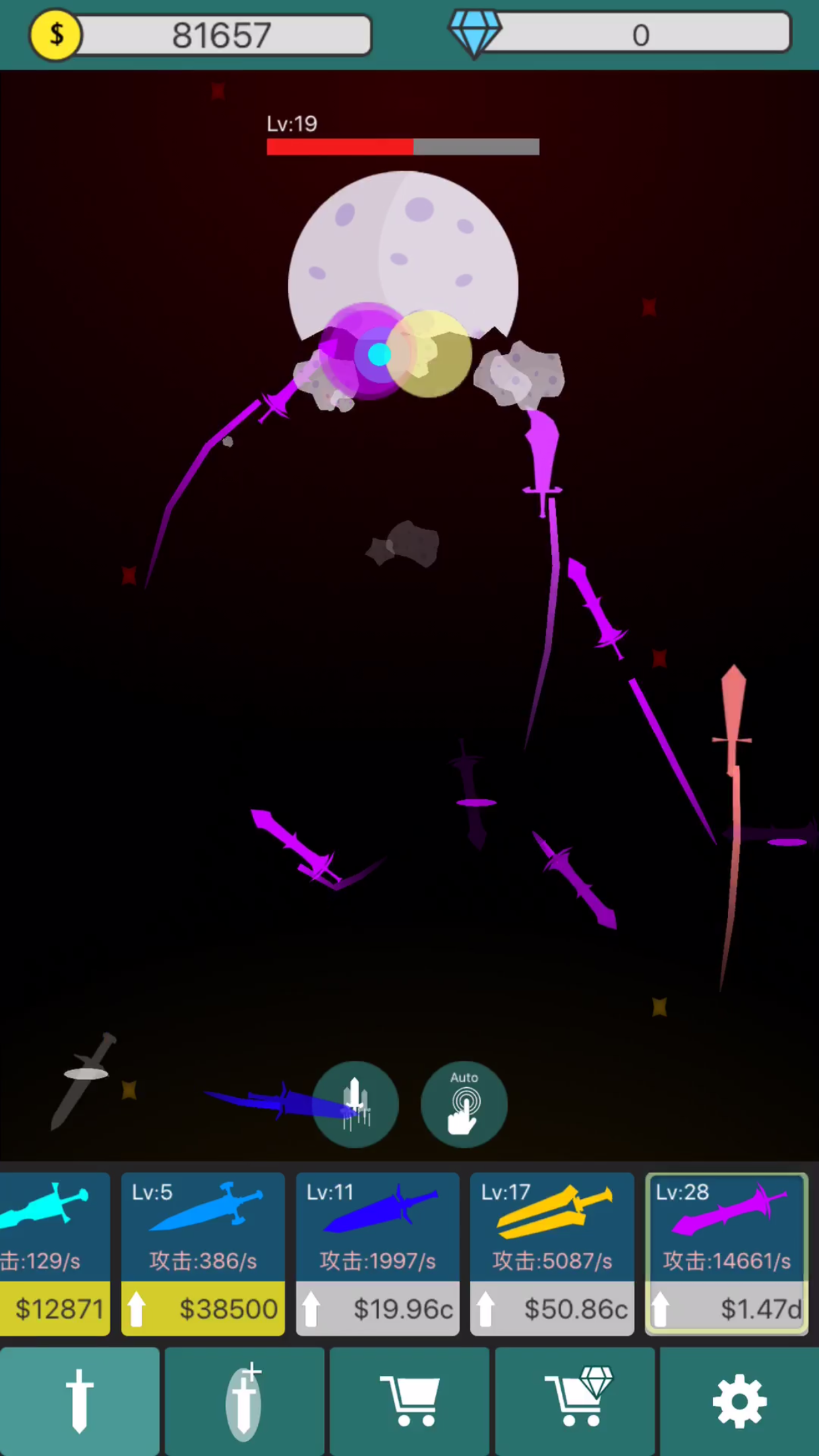Open the diamond shop cart tab

pos(575,1401)
